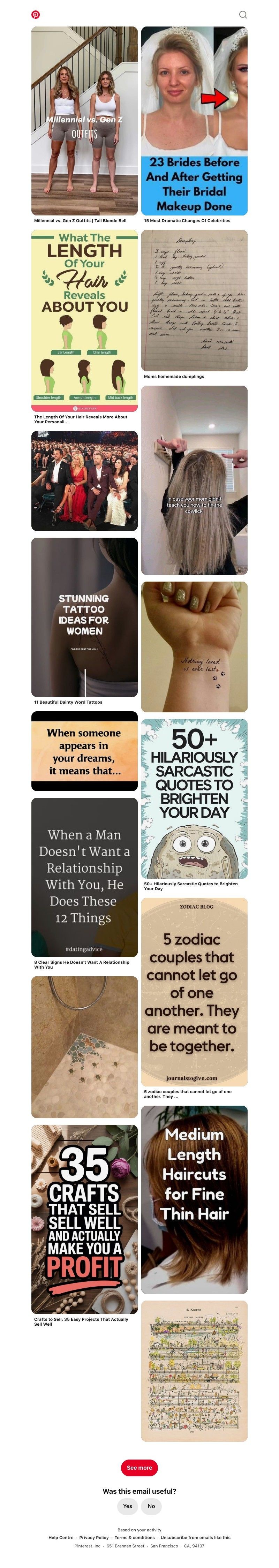Open the Help Centre link
279x1568 pixels.
pos(61,1538)
